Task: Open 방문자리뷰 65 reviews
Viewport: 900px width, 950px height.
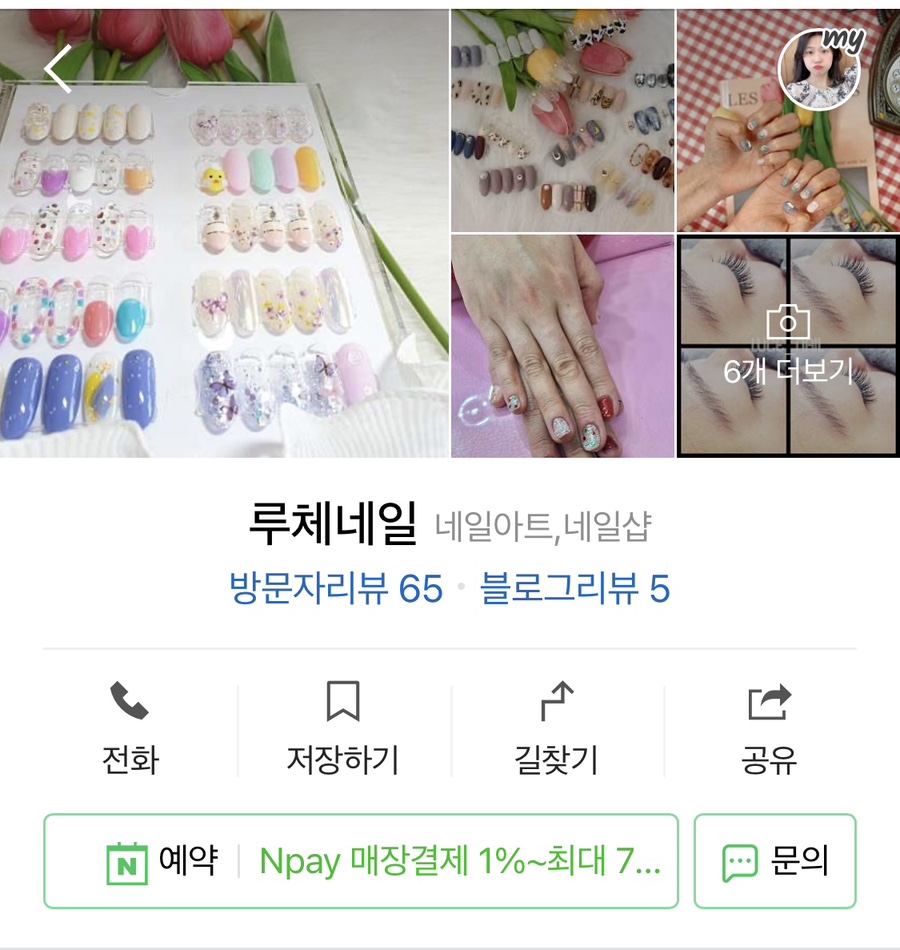Action: (x=336, y=589)
